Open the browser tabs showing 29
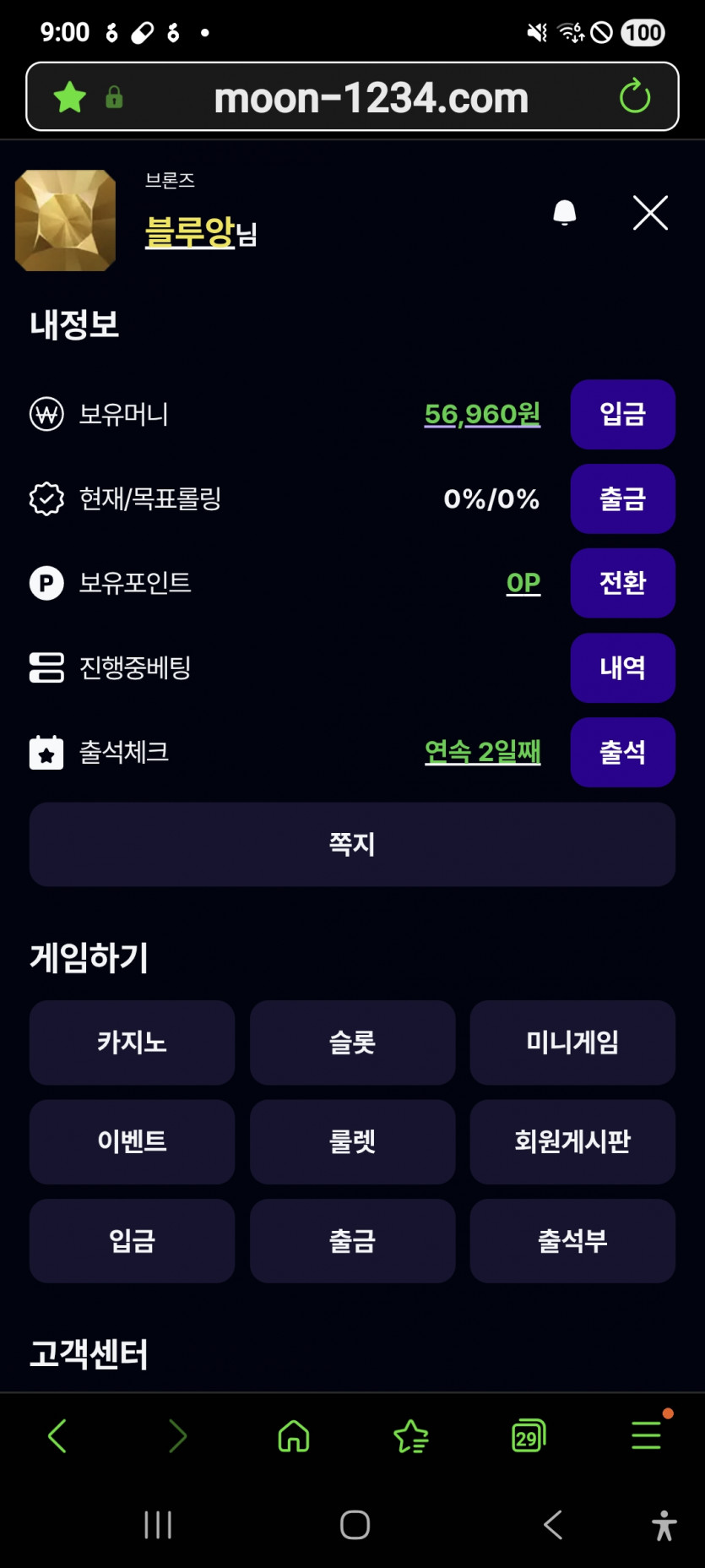This screenshot has width=705, height=1568. 528,1436
